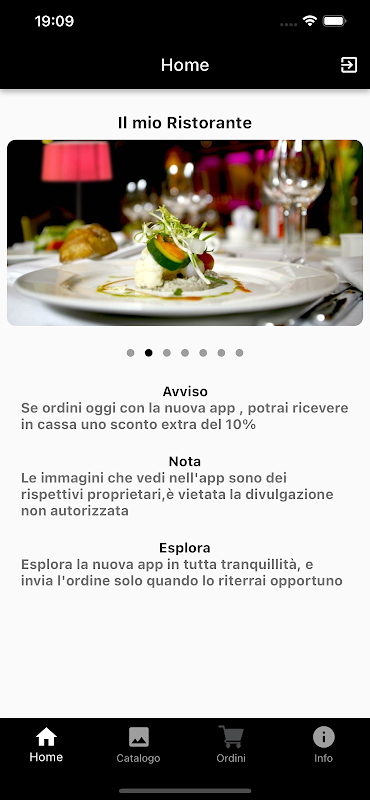Tap the logout icon in the header
This screenshot has height=800, width=370.
tap(349, 65)
